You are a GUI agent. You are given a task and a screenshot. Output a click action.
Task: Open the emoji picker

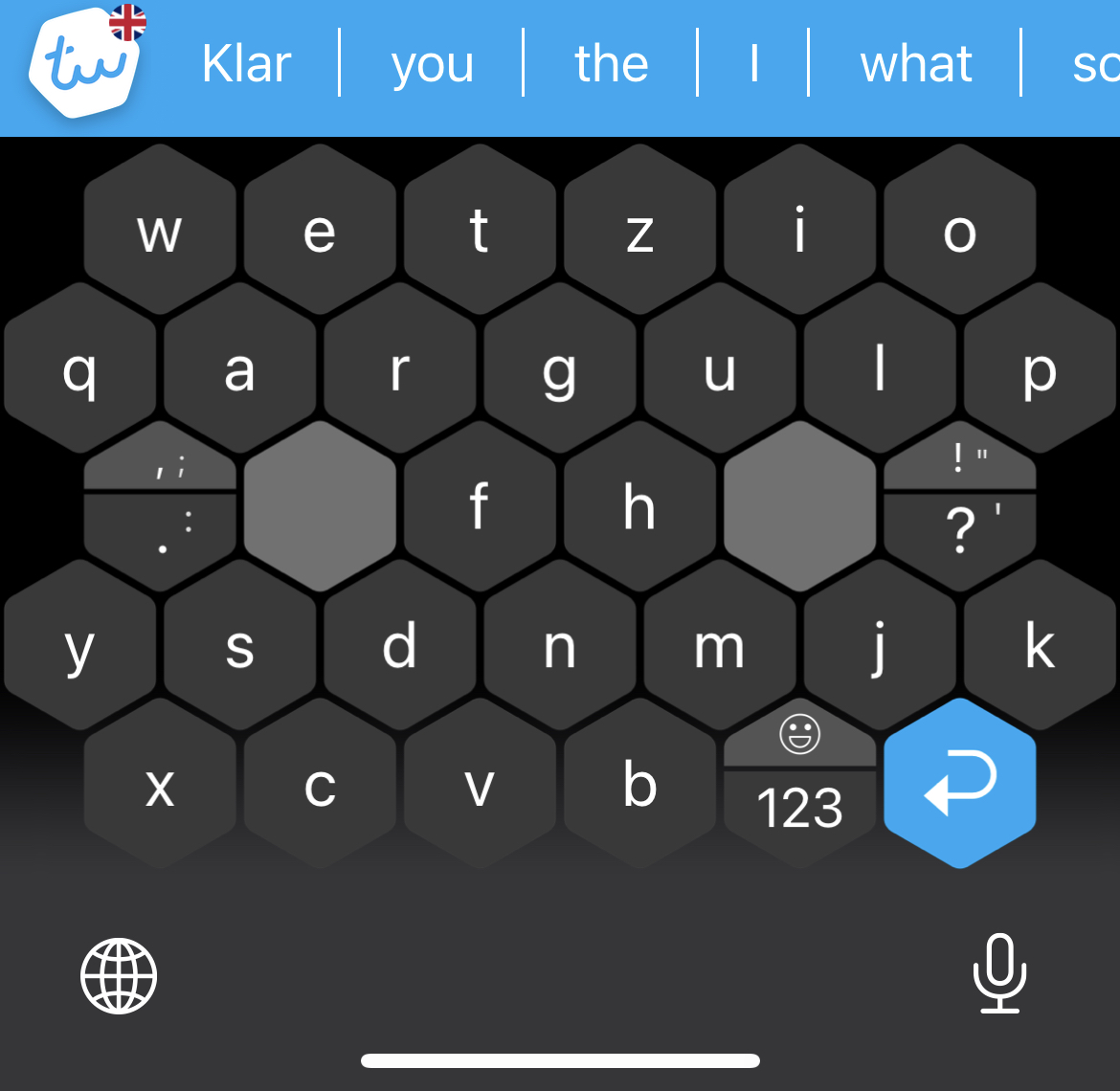point(799,737)
